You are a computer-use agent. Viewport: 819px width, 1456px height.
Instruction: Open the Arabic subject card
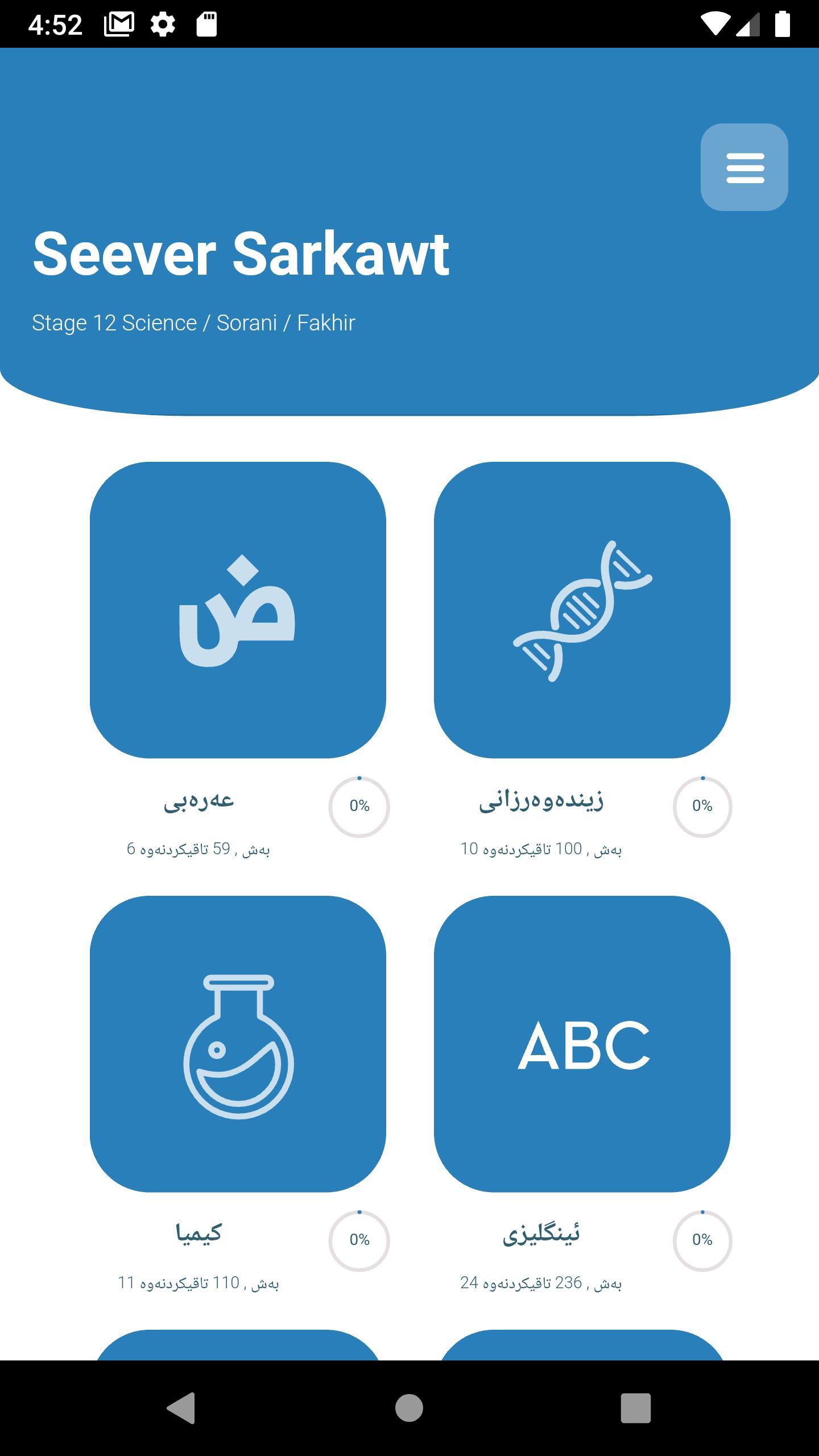[x=238, y=610]
